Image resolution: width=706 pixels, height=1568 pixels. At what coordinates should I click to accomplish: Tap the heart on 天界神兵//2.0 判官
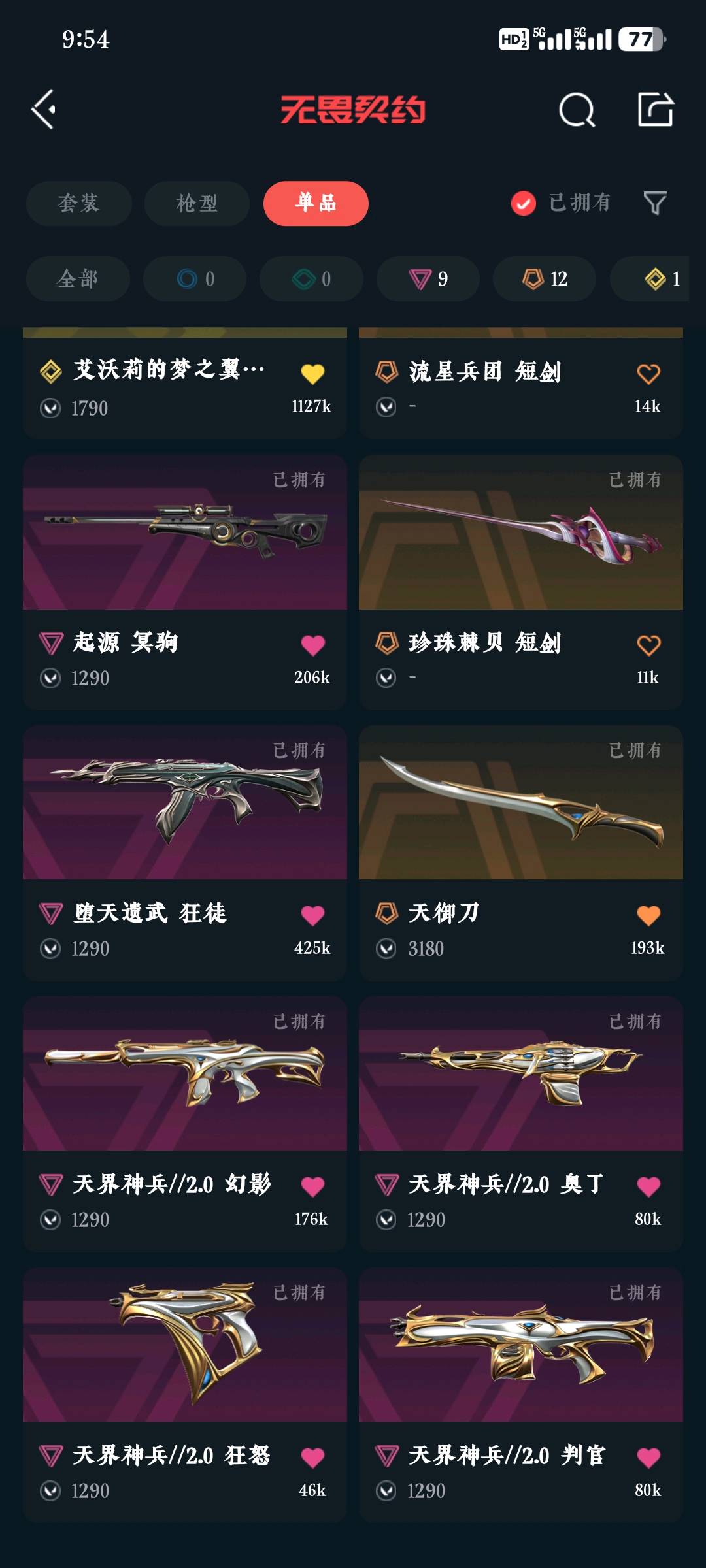(648, 1457)
